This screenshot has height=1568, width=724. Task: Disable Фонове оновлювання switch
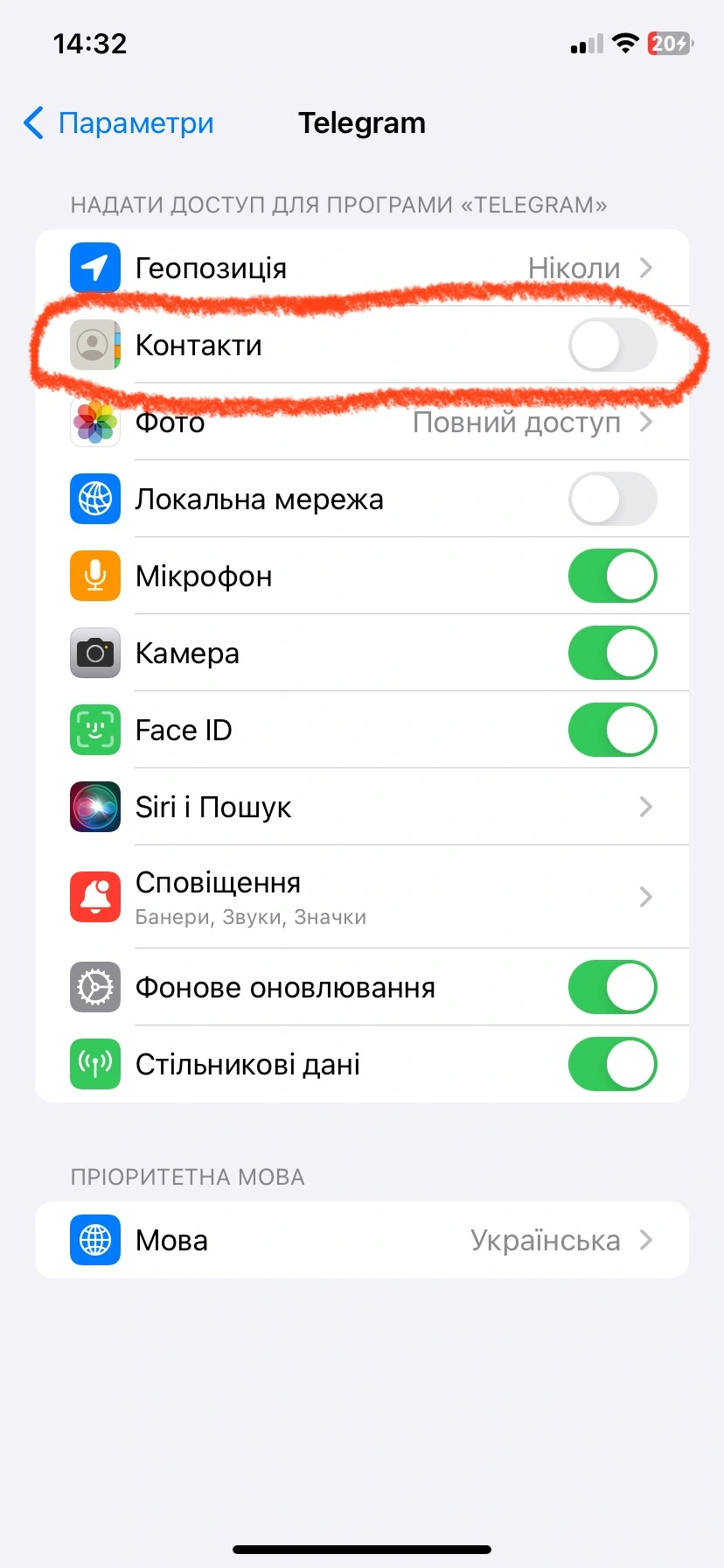(612, 988)
